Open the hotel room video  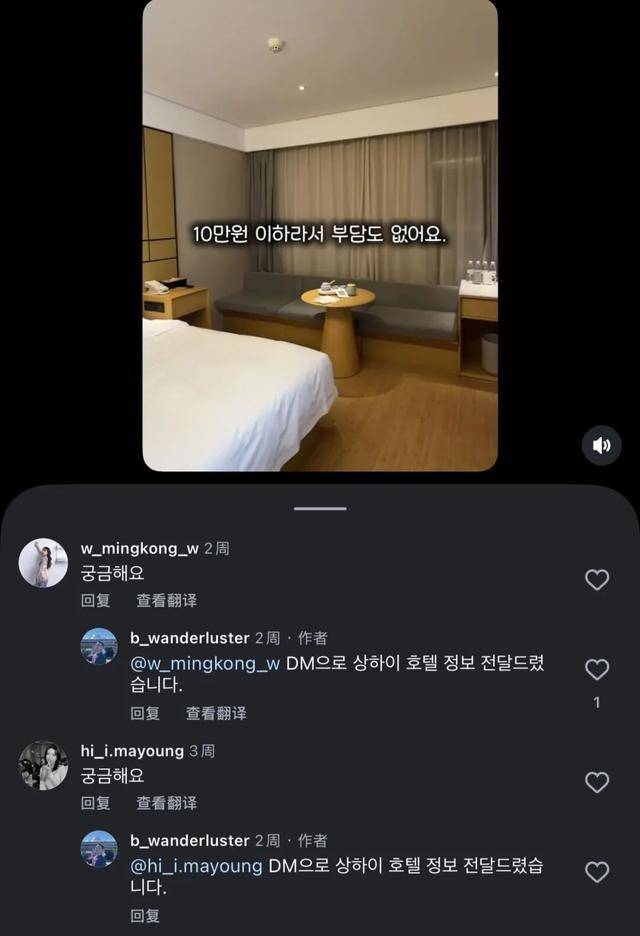(320, 235)
